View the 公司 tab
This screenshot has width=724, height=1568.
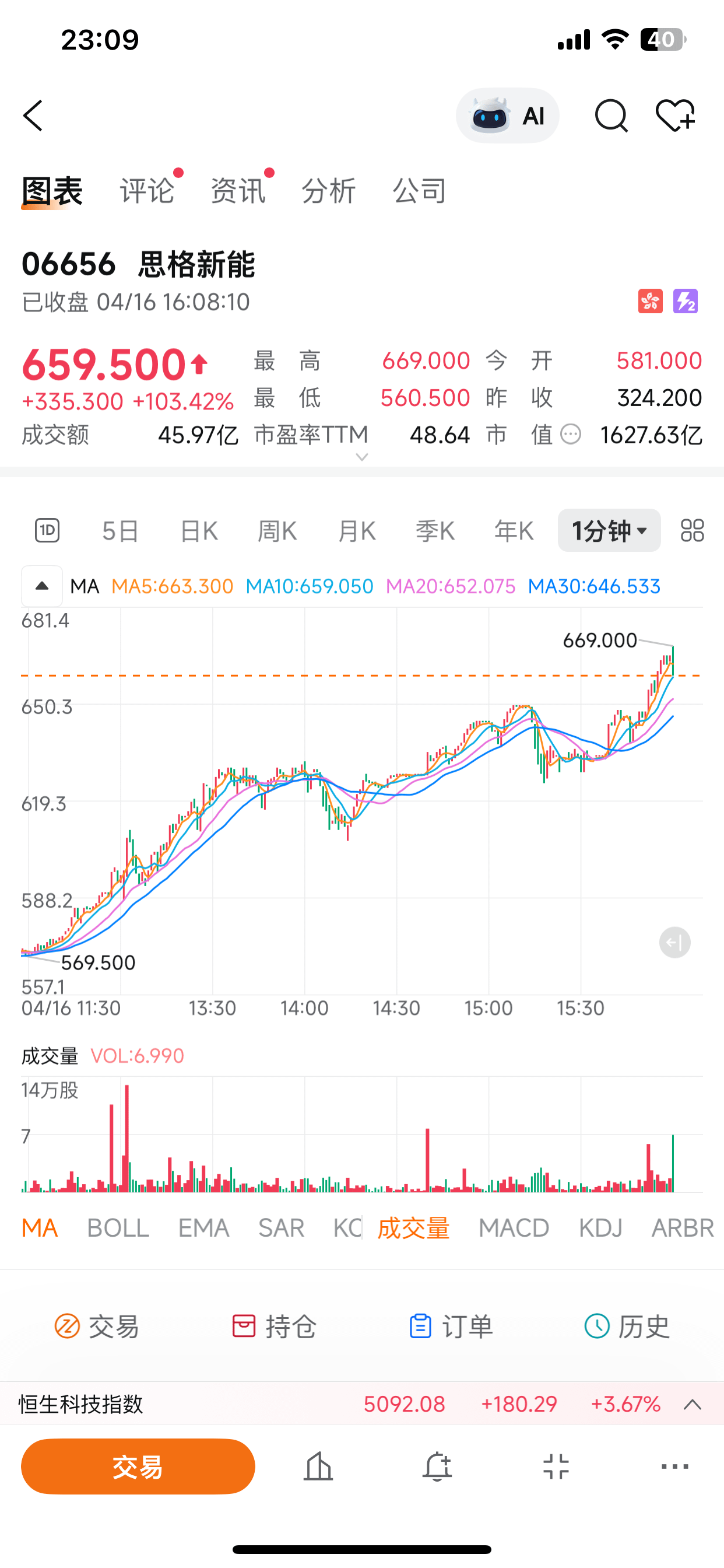pos(419,191)
